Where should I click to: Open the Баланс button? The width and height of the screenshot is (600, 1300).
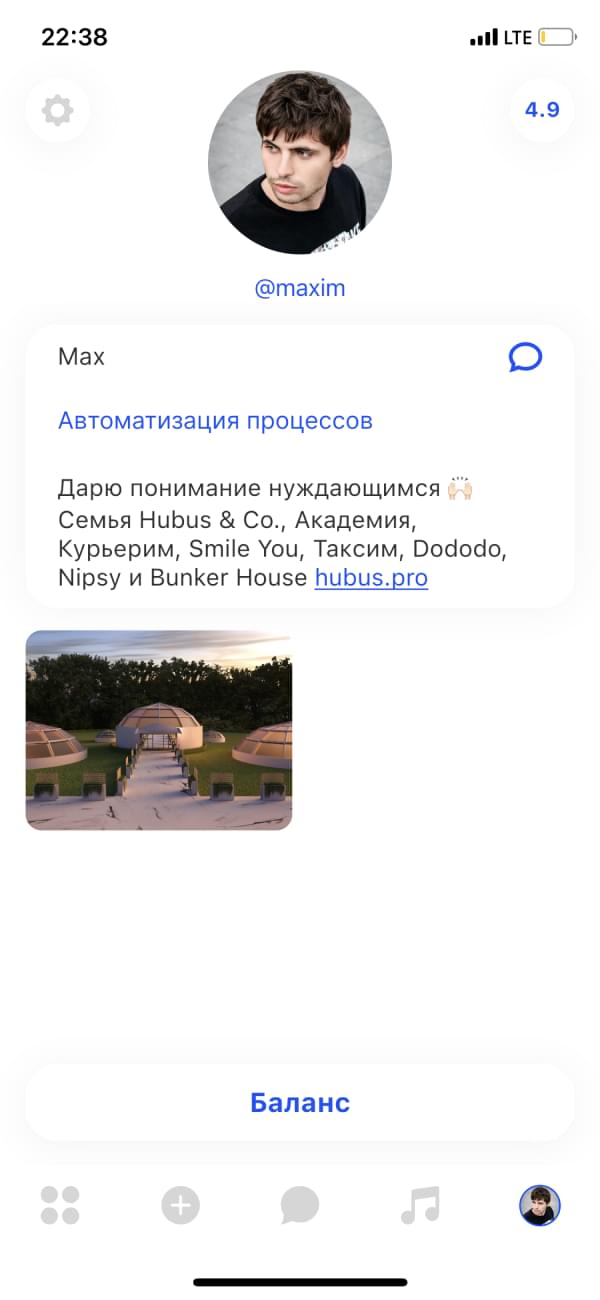click(300, 1103)
